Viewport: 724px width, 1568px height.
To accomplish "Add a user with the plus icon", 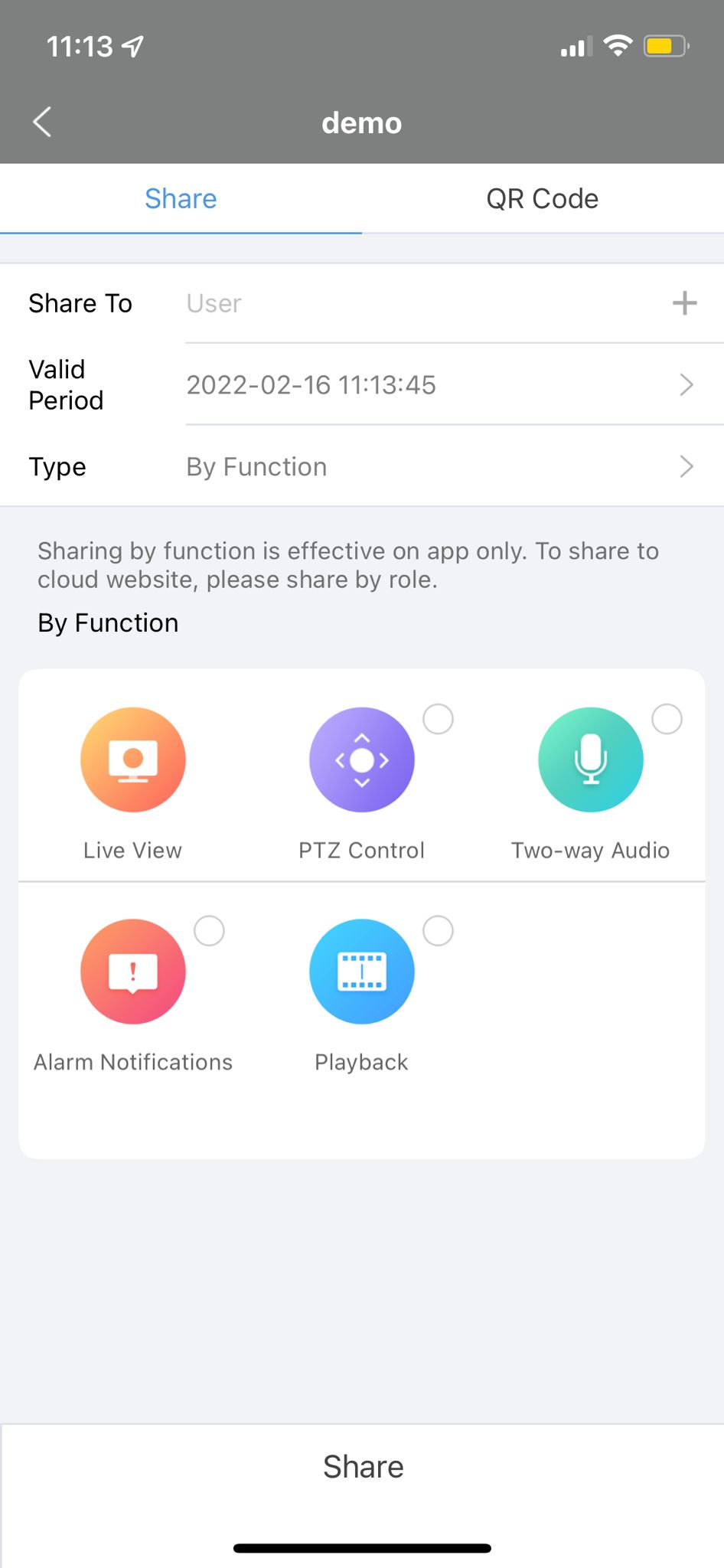I will point(684,304).
